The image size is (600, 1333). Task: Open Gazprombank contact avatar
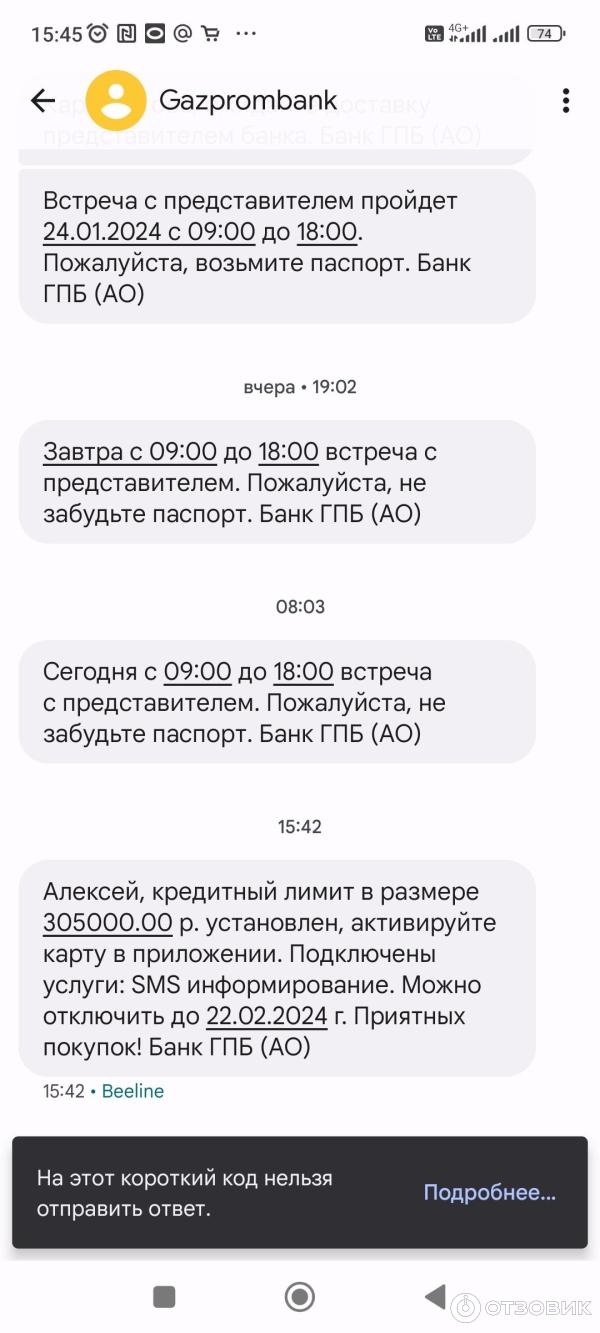pos(116,100)
